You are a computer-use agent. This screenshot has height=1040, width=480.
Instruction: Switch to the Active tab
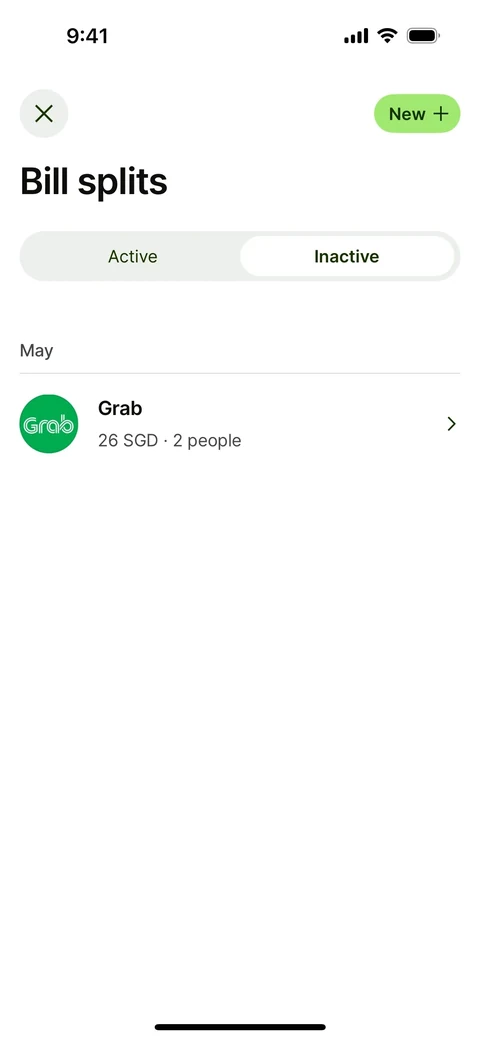click(x=133, y=257)
